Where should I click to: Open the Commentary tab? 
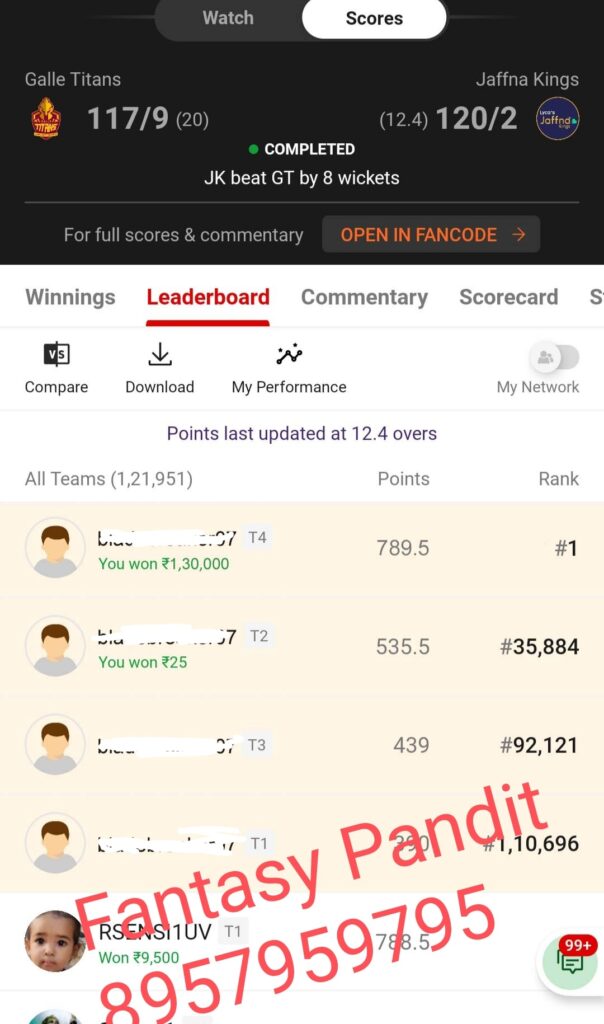tap(364, 297)
